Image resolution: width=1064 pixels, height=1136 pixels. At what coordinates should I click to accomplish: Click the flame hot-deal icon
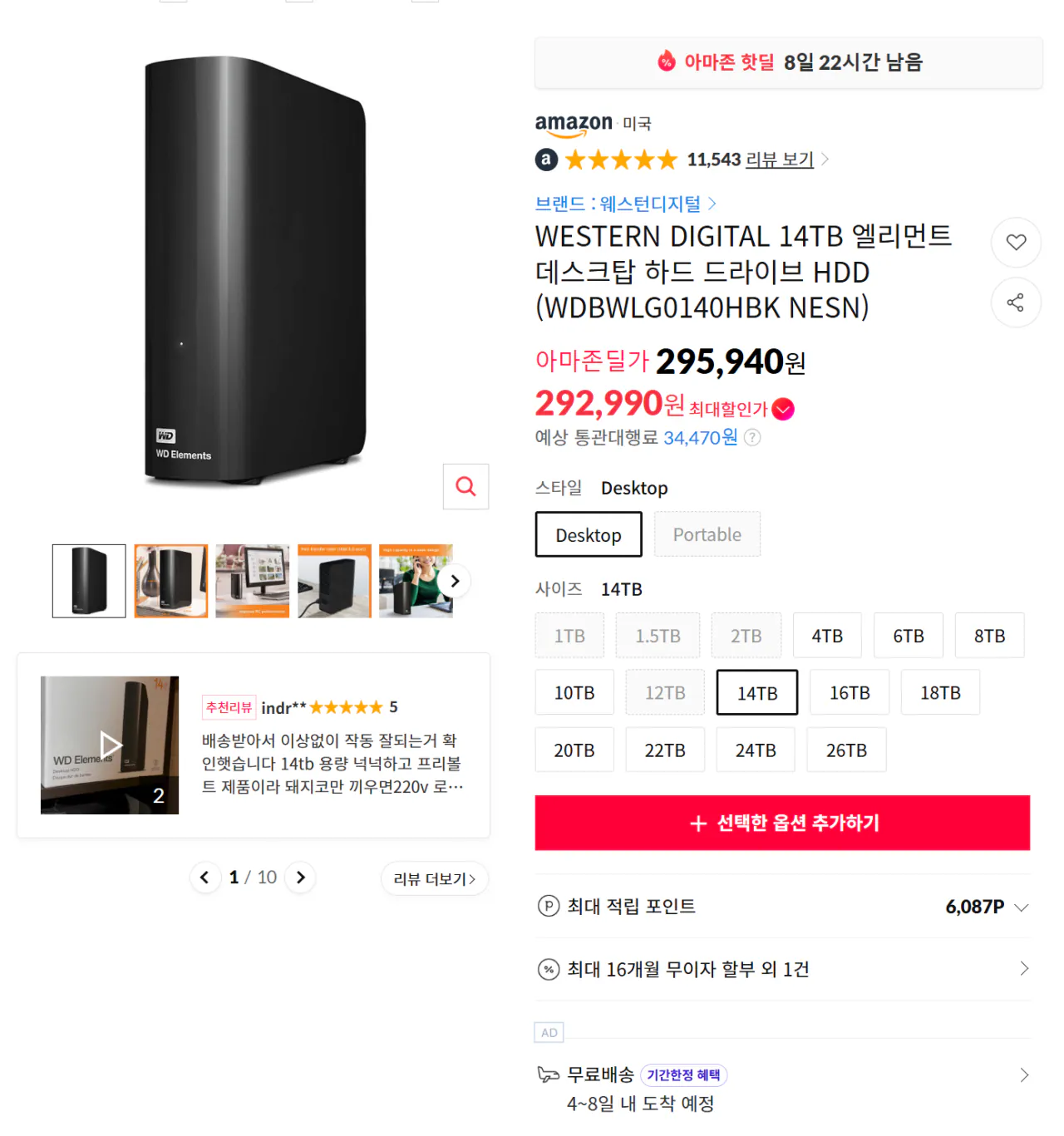[667, 61]
